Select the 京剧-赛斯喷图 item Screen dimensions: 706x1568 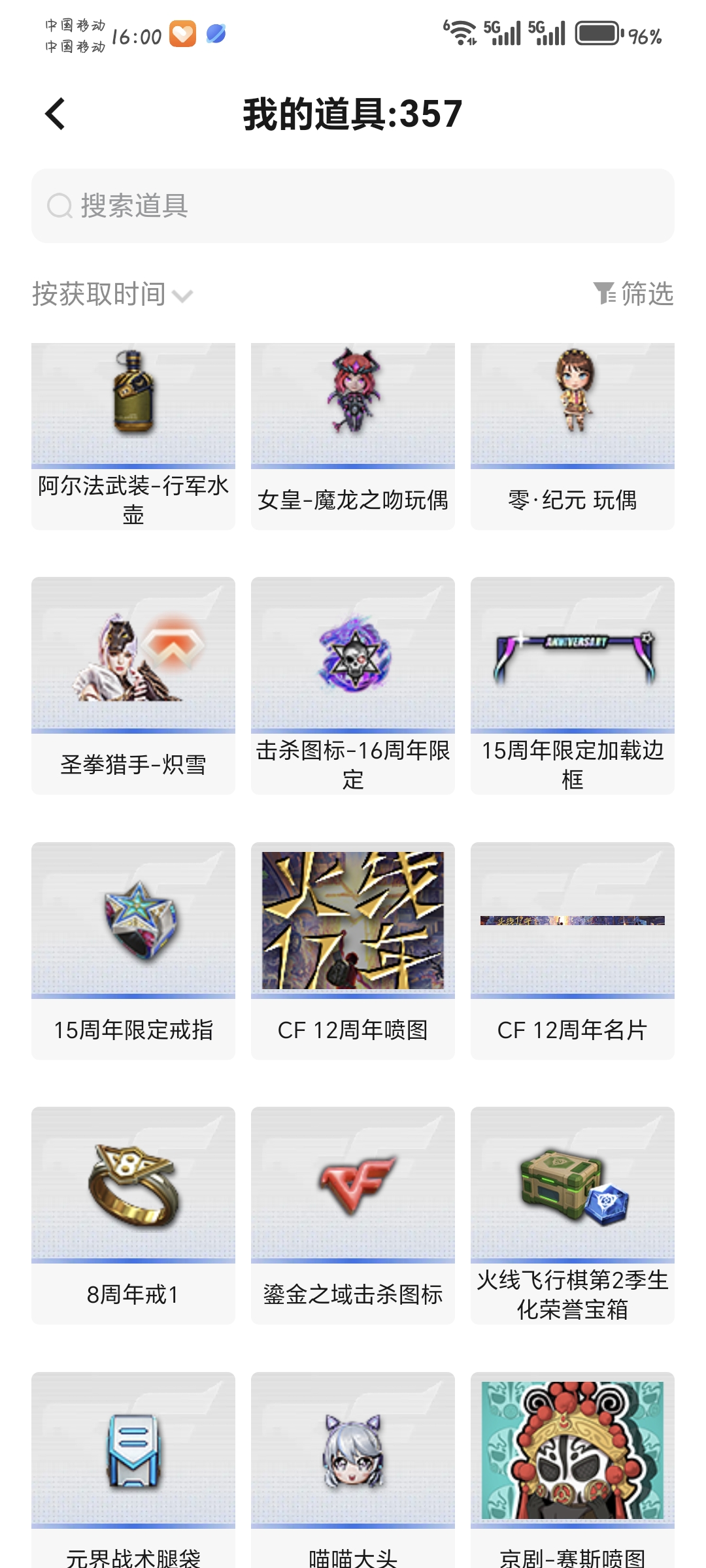(x=573, y=1470)
